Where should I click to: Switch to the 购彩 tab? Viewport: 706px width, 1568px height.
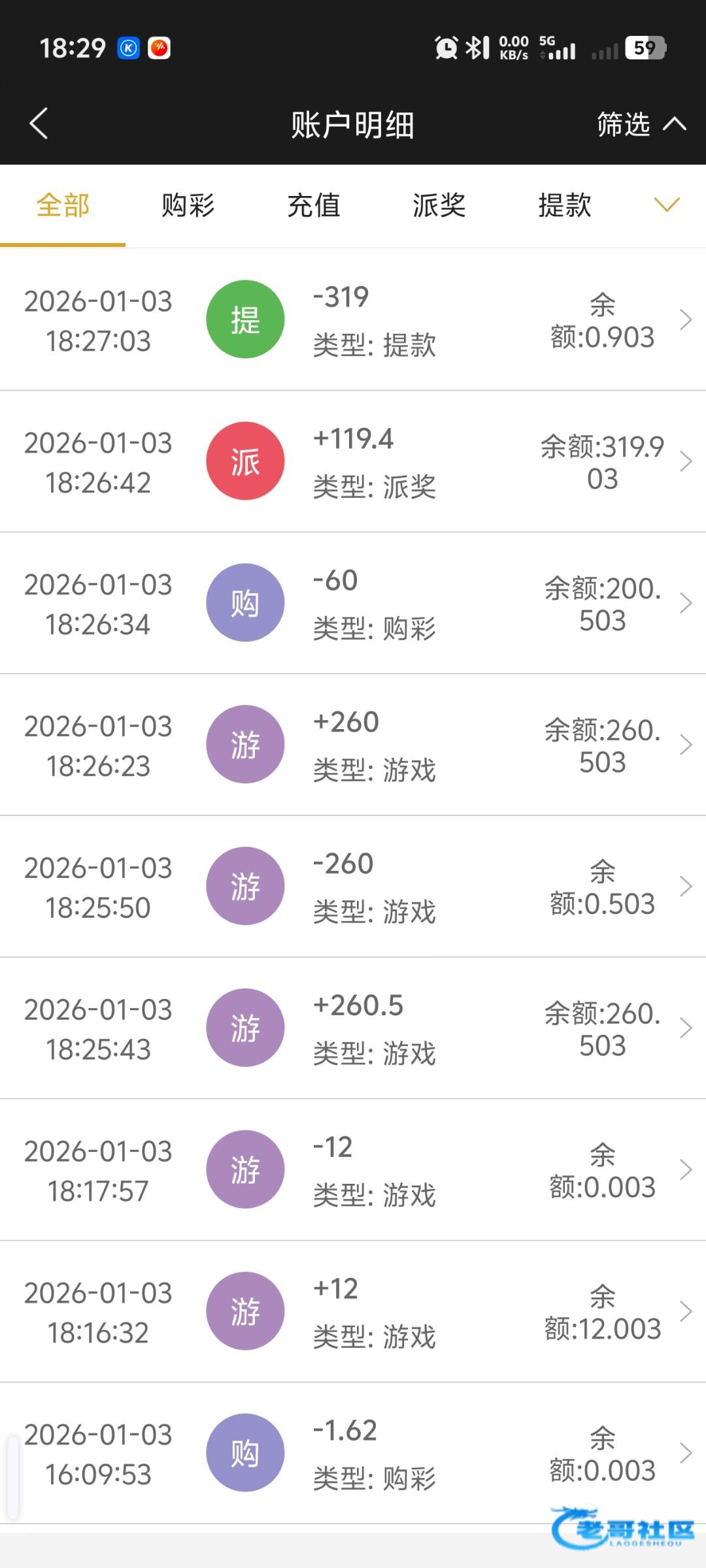(x=188, y=206)
